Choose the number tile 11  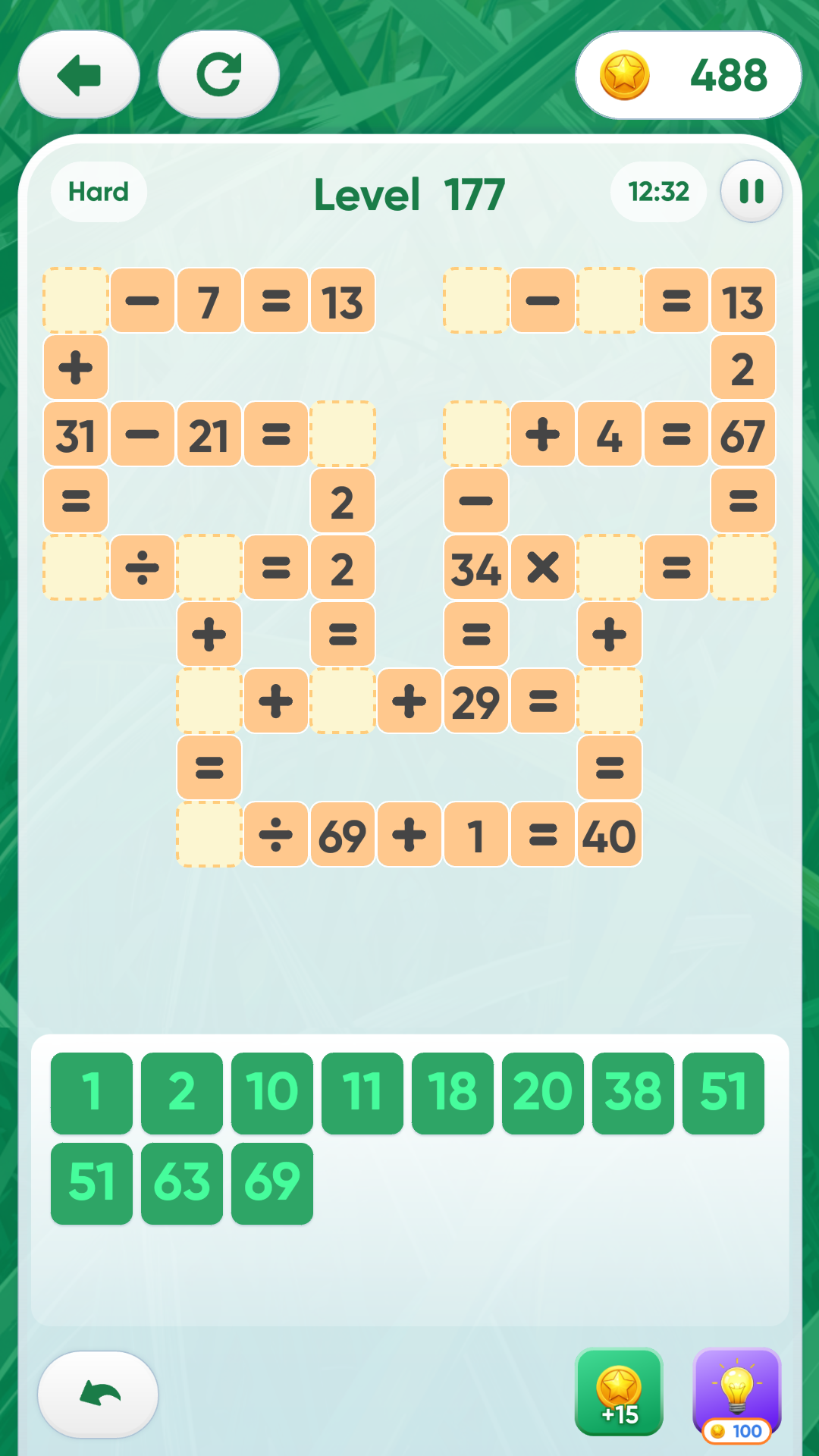pyautogui.click(x=362, y=1093)
